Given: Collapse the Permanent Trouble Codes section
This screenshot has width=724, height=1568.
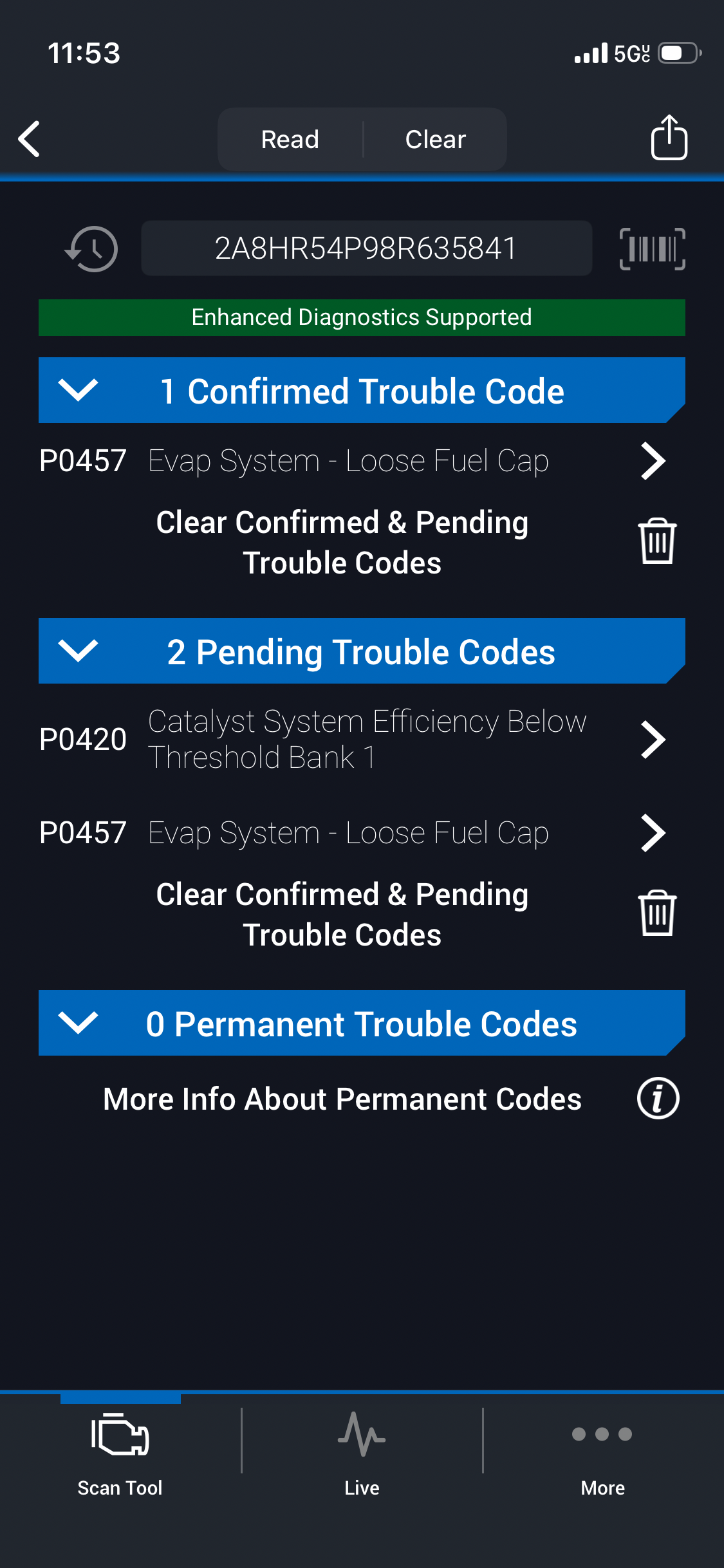Looking at the screenshot, I should coord(78,1023).
